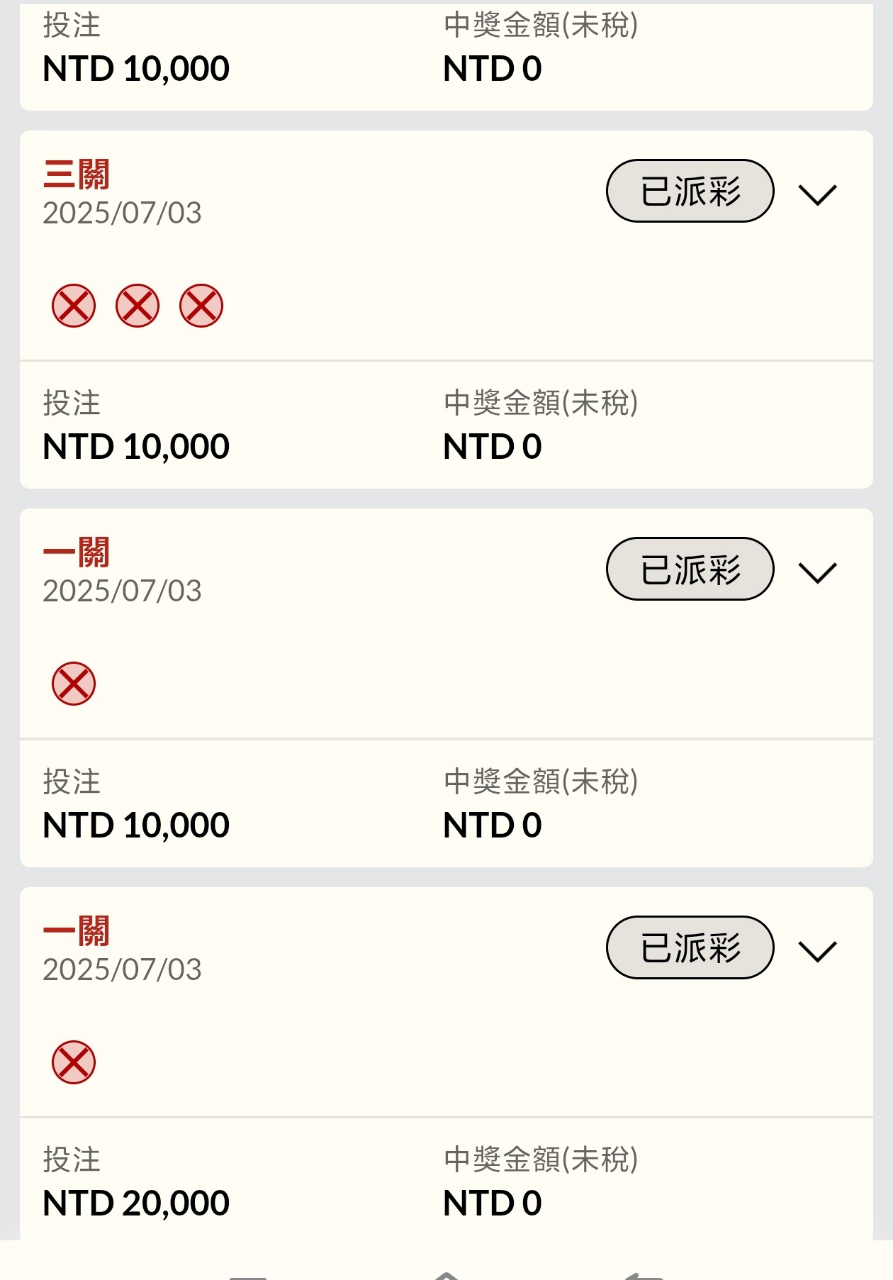Expand the 三關 bet details chevron

tap(817, 194)
